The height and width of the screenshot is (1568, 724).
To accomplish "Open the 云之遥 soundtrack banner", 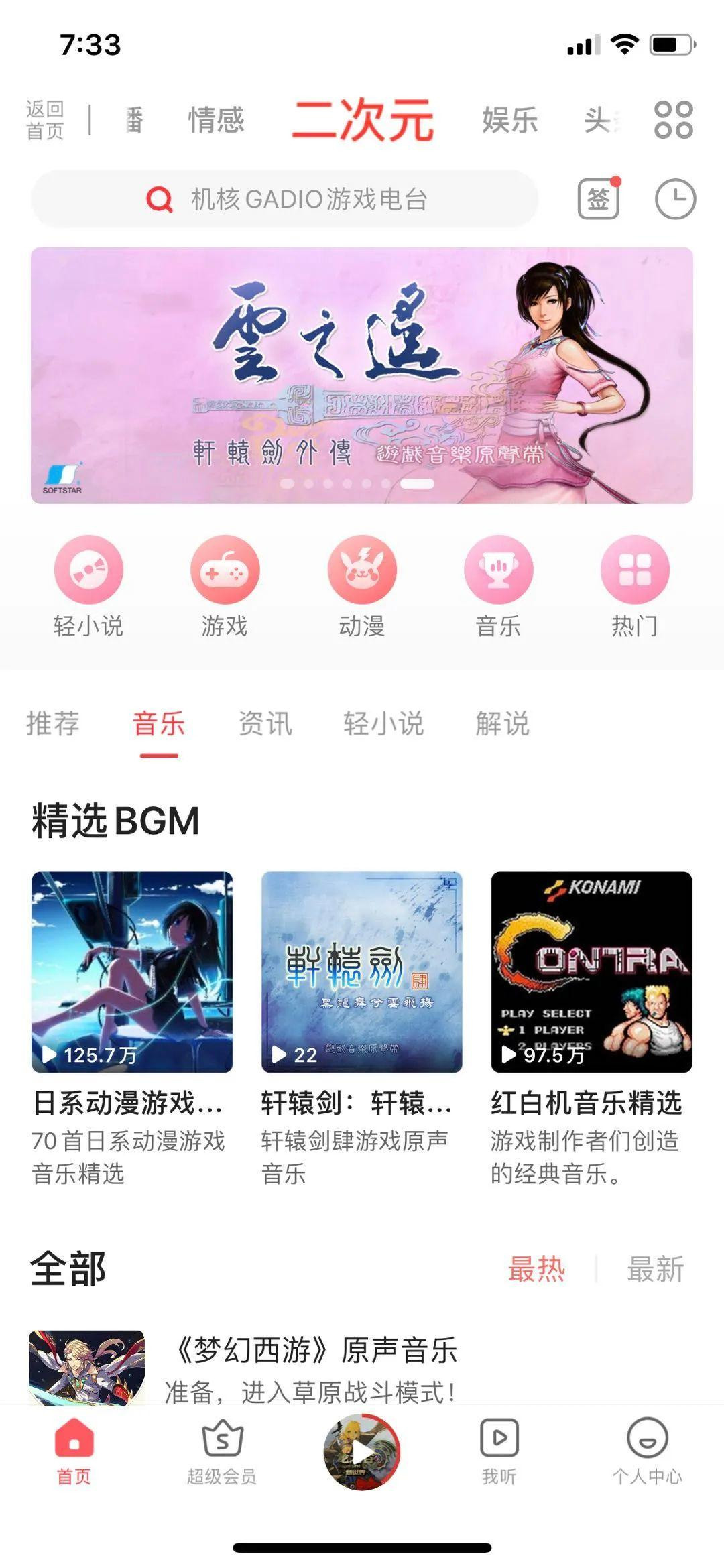I will (x=362, y=375).
